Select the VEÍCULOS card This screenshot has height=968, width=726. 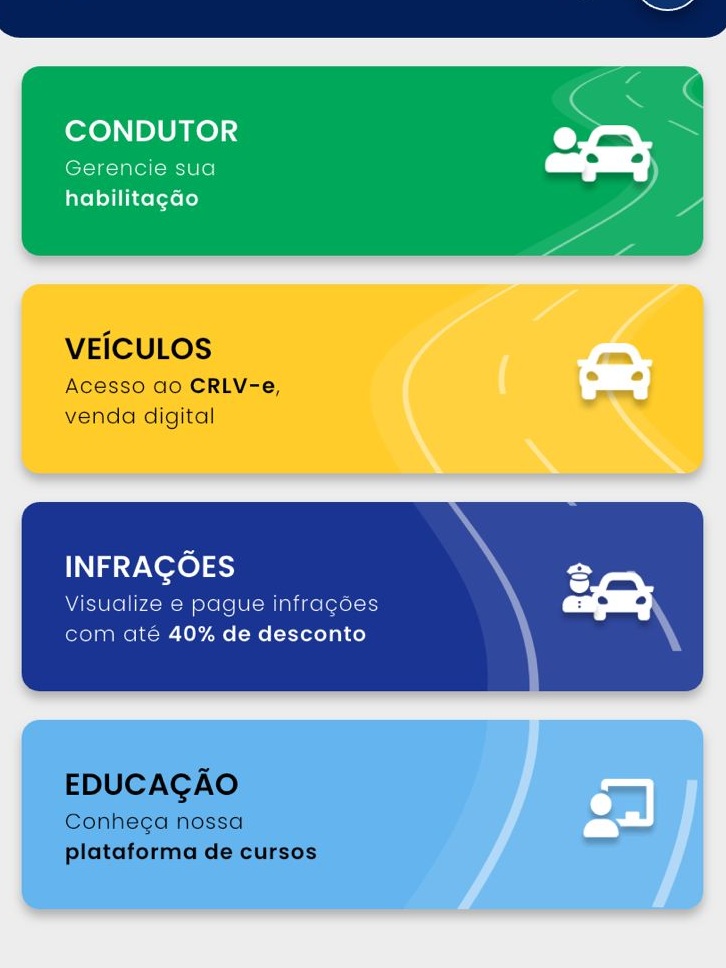[362, 379]
